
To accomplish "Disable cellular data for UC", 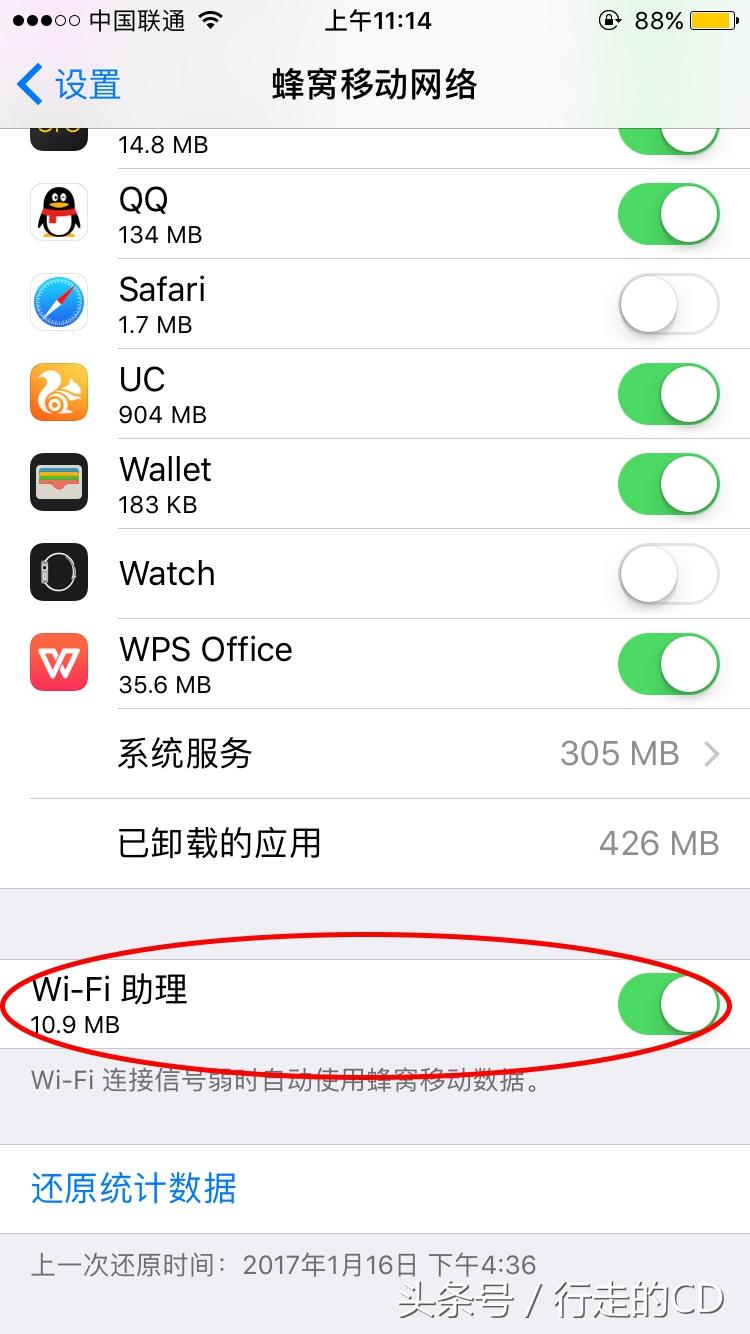I will coord(668,394).
